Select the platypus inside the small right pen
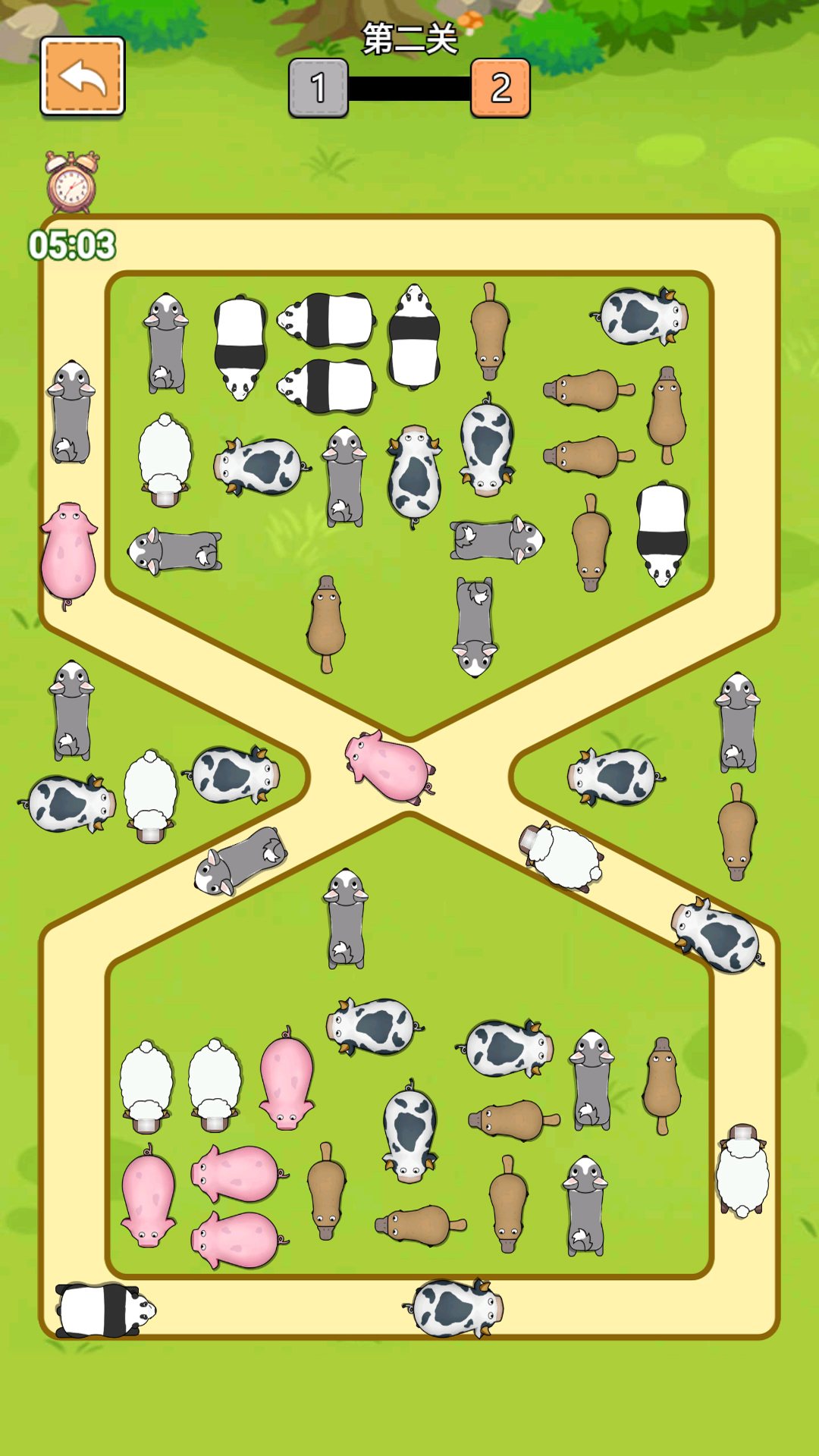 coord(736,833)
